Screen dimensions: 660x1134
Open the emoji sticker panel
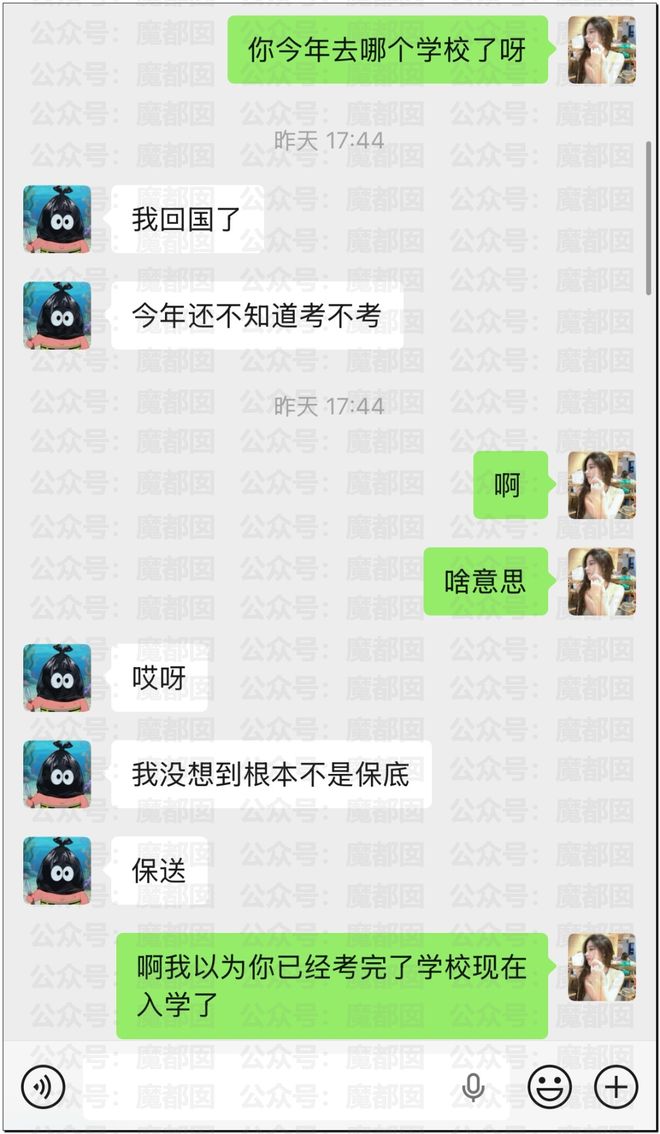(549, 1086)
